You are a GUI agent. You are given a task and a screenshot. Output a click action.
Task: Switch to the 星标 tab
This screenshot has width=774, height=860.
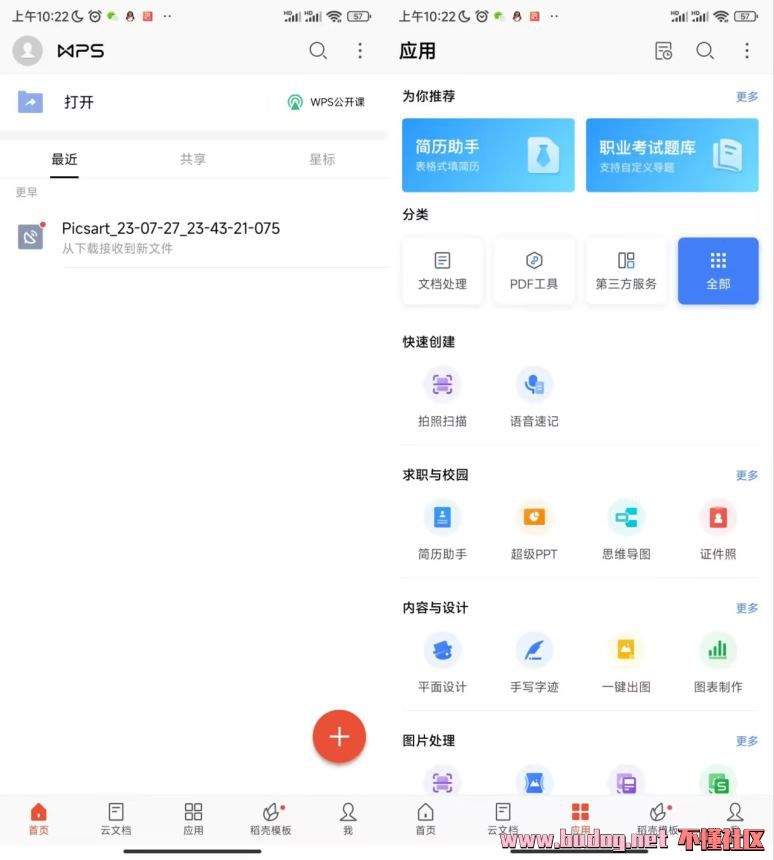click(x=322, y=159)
